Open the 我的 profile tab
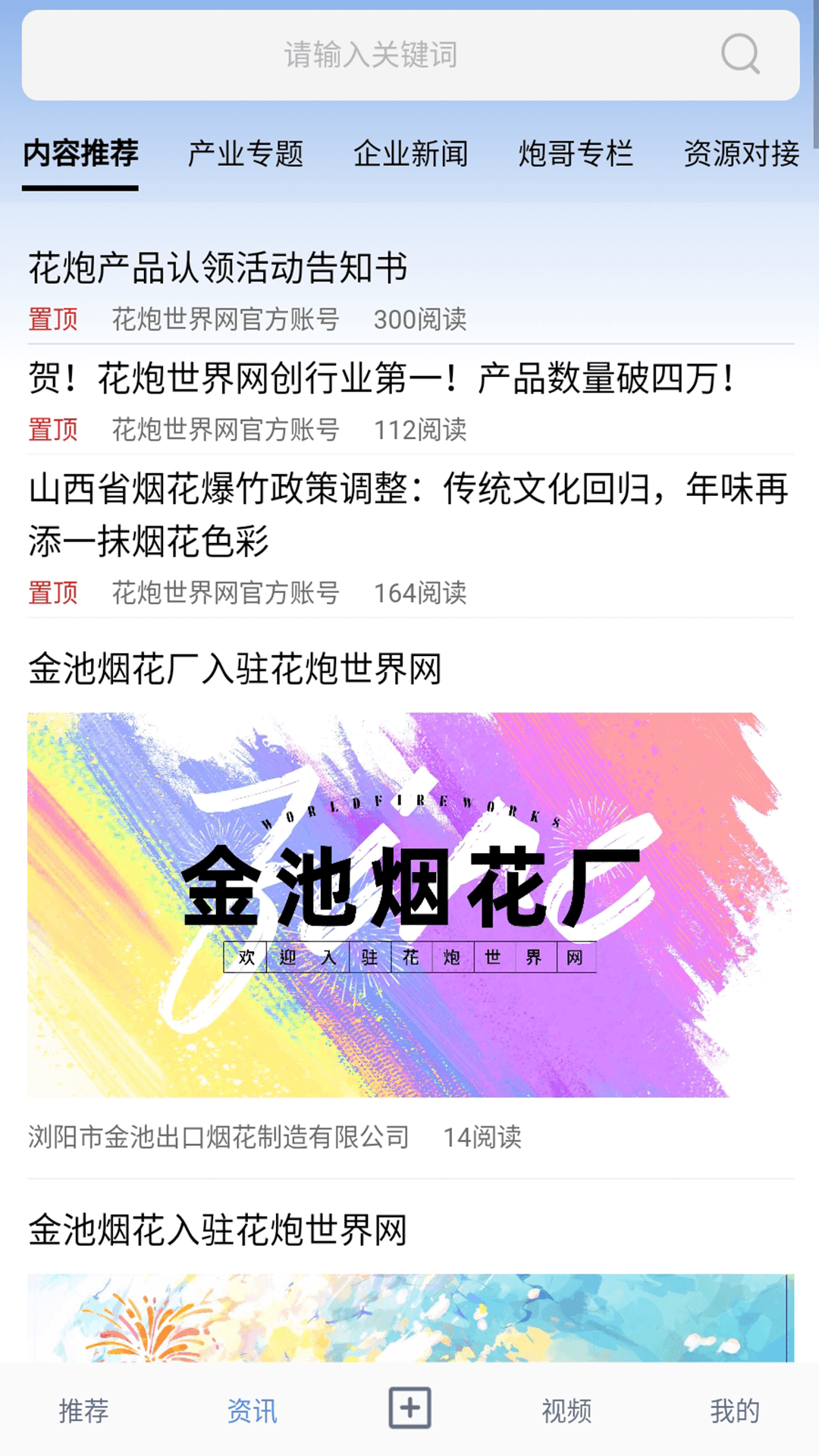This screenshot has height=1456, width=819. 735,1411
